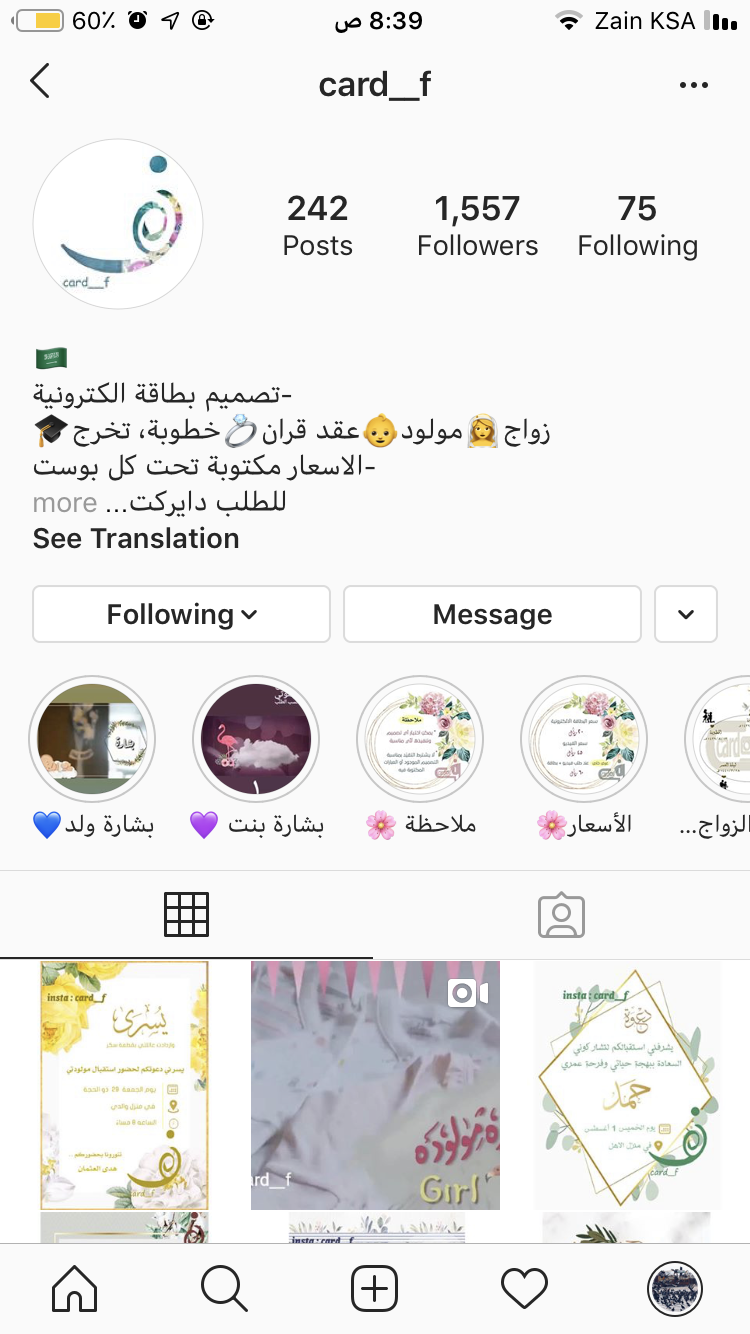Open the 75 Following list

(x=637, y=226)
